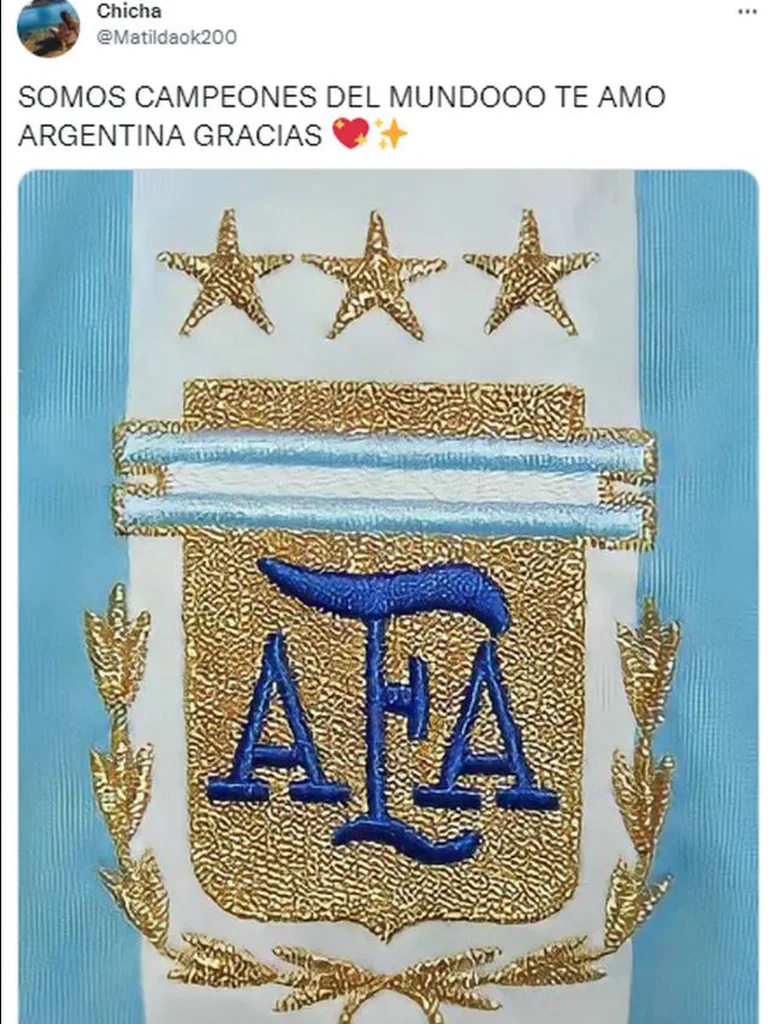Open the @Matildaok200 profile handle

click(x=166, y=37)
